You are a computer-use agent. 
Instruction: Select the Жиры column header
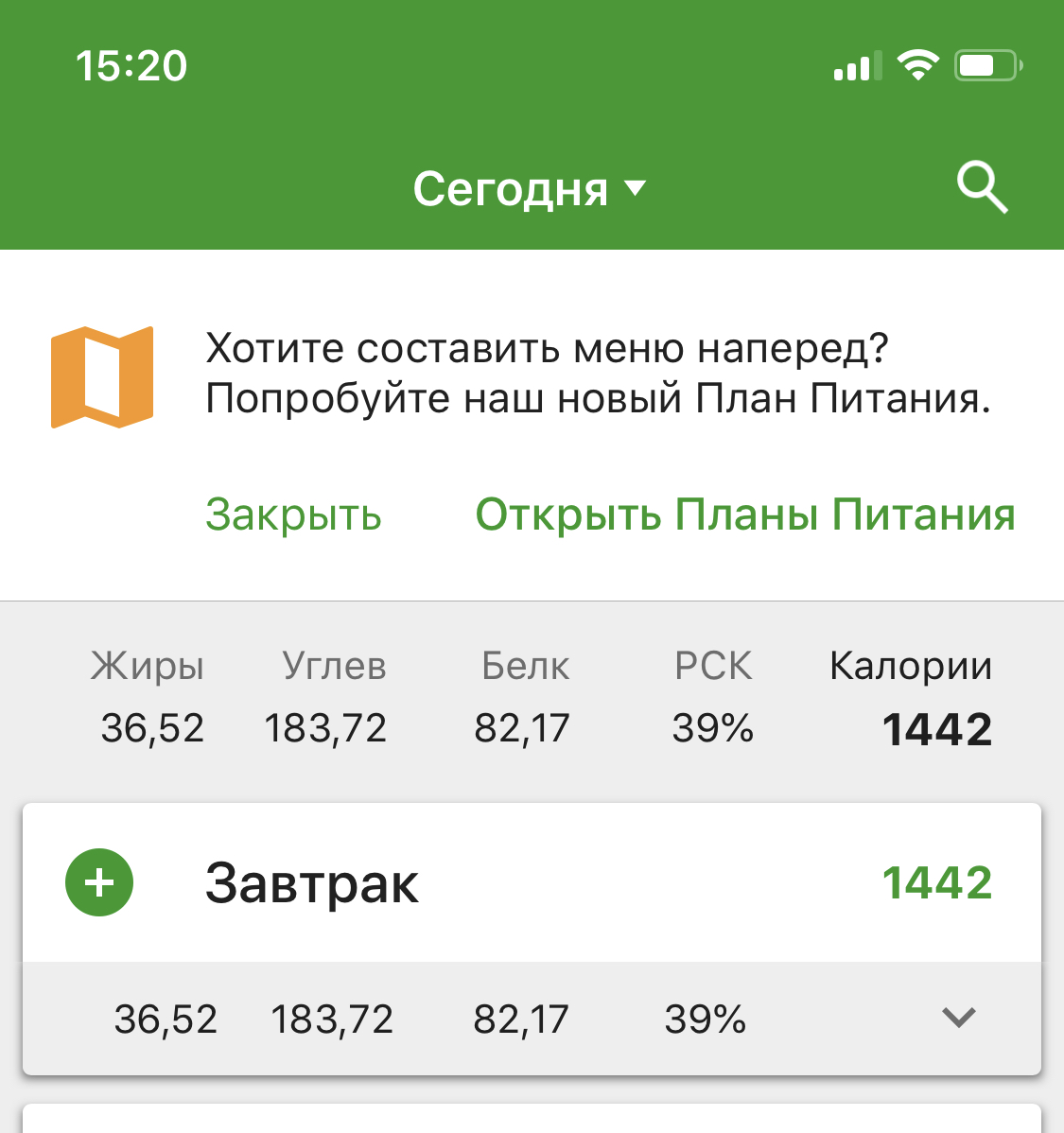click(x=148, y=665)
